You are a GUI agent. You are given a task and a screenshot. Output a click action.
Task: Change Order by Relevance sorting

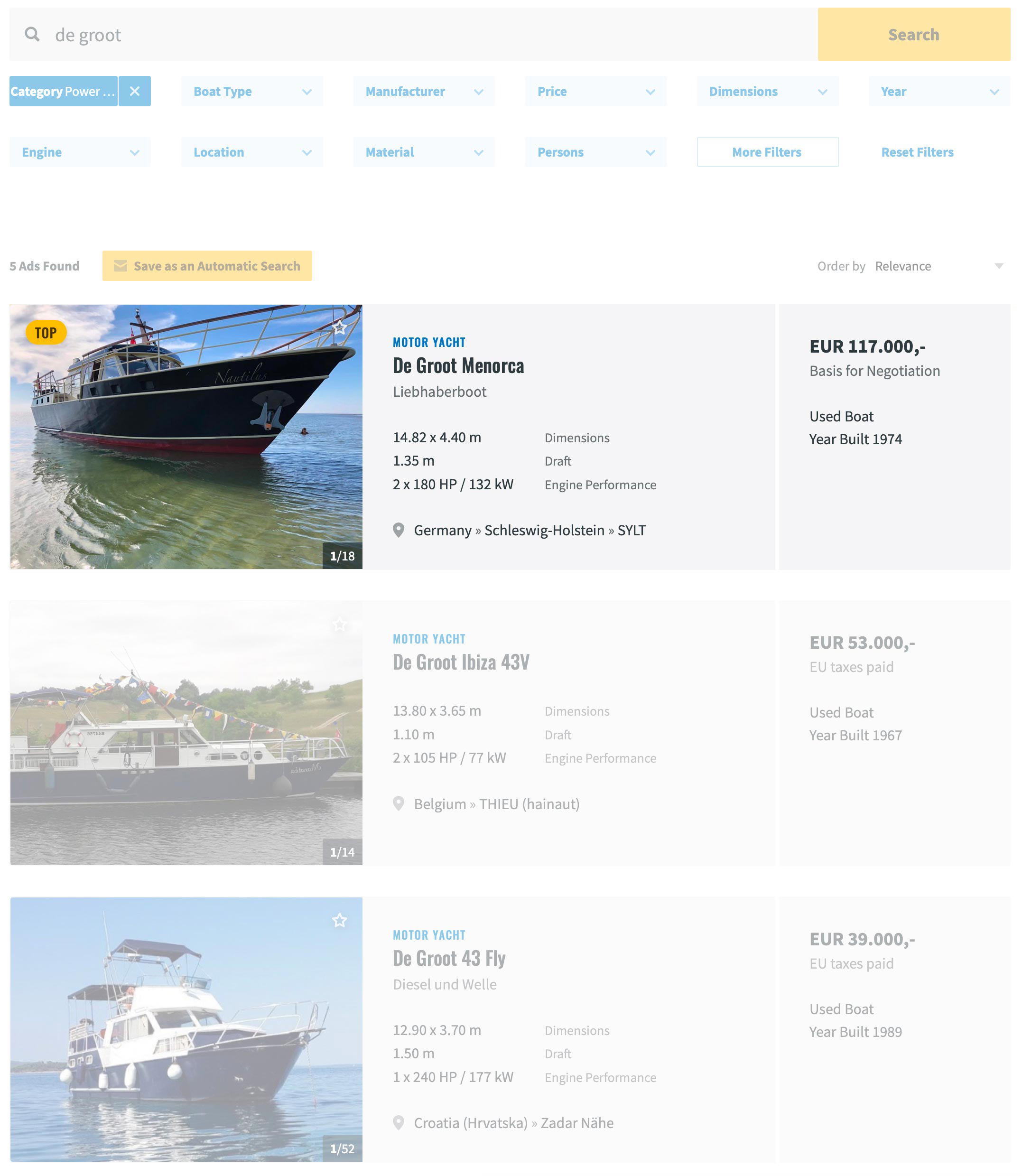[x=938, y=266]
